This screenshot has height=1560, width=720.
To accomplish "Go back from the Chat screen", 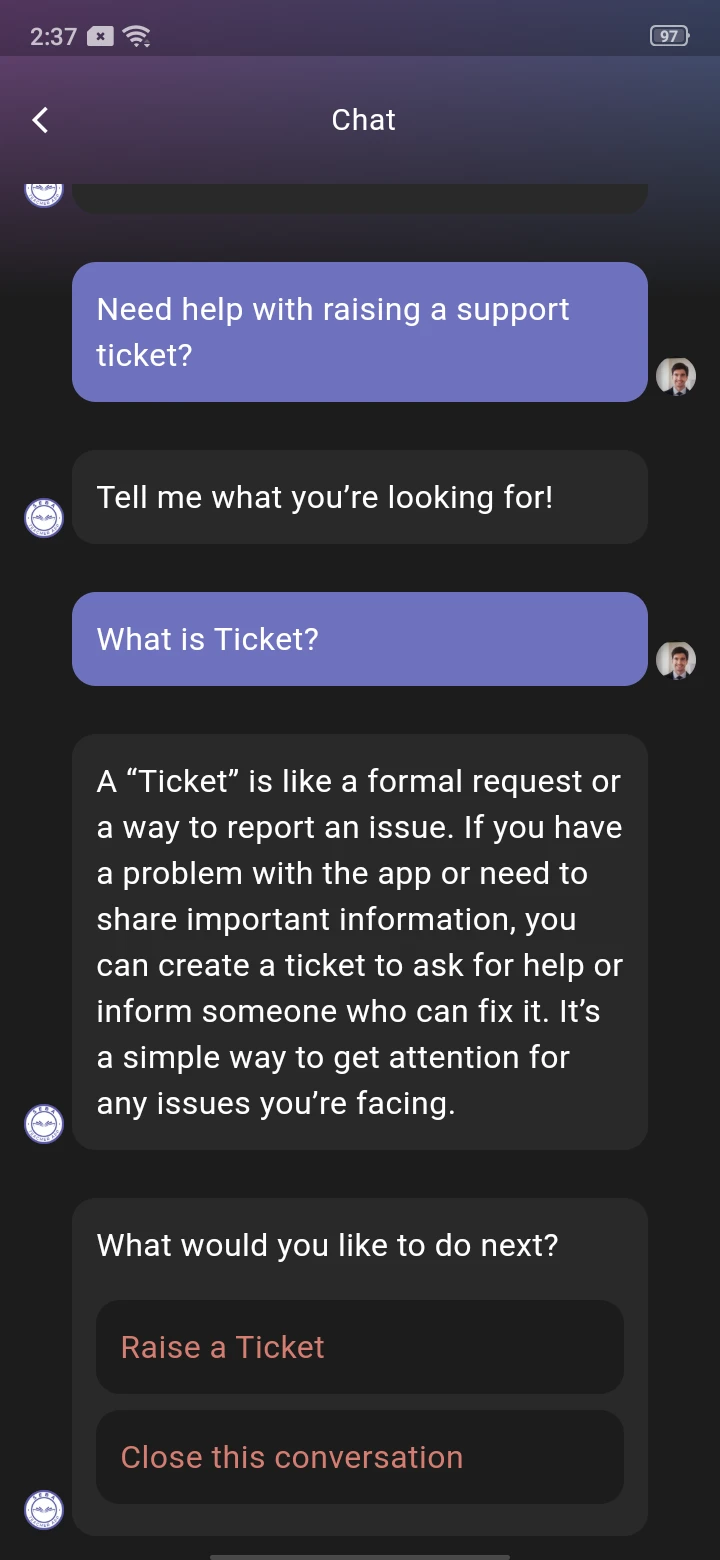I will (40, 120).
